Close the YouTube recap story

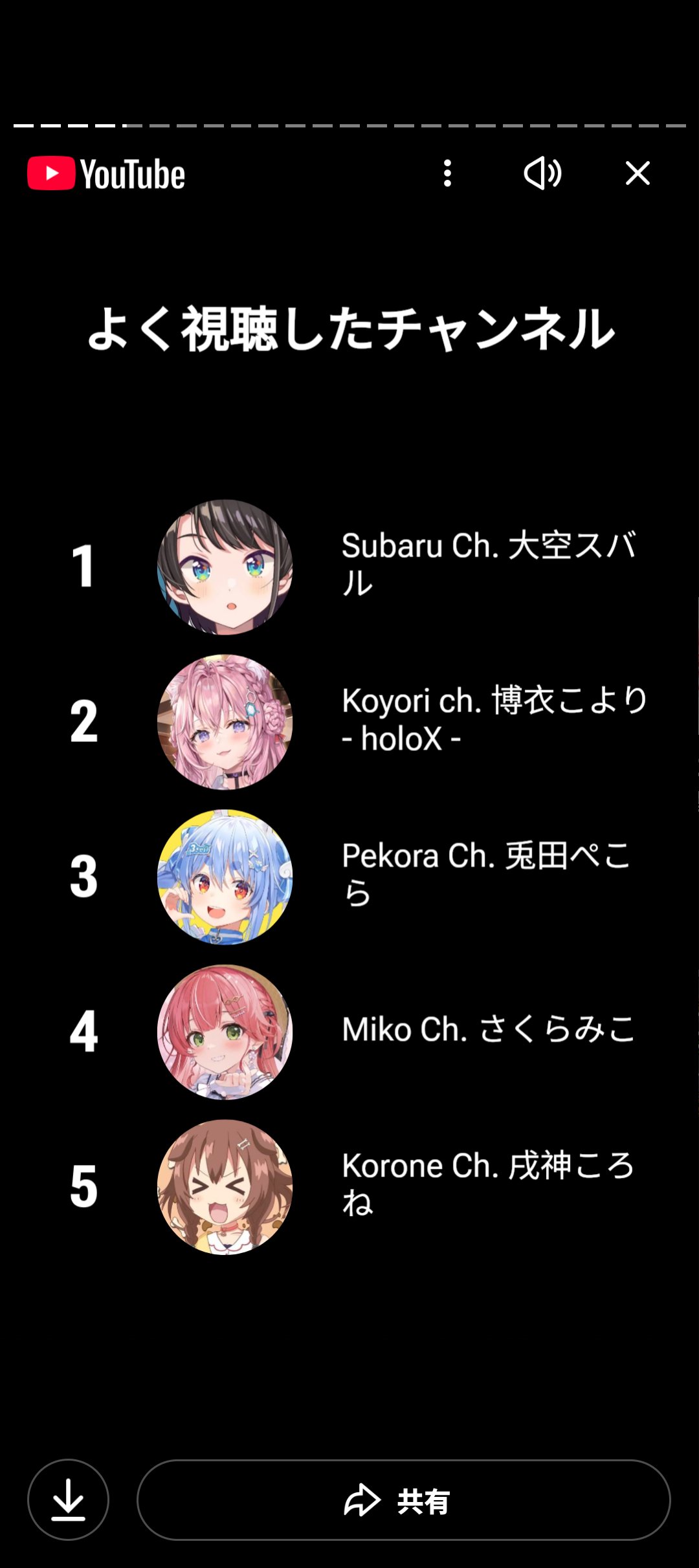tap(638, 173)
